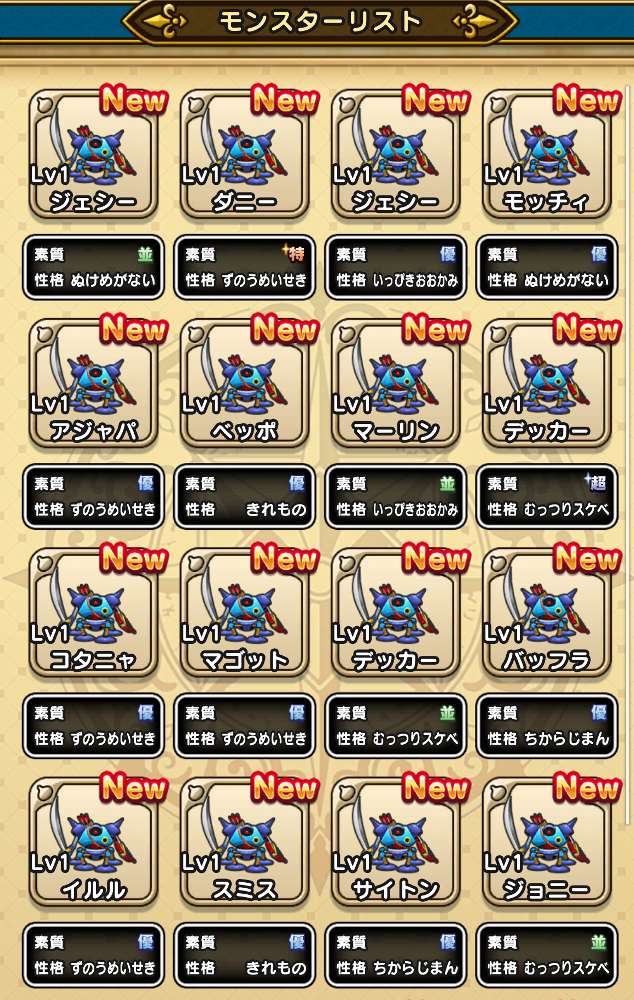634x1000 pixels.
Task: Open the コタニャ monster card
Action: 94,614
